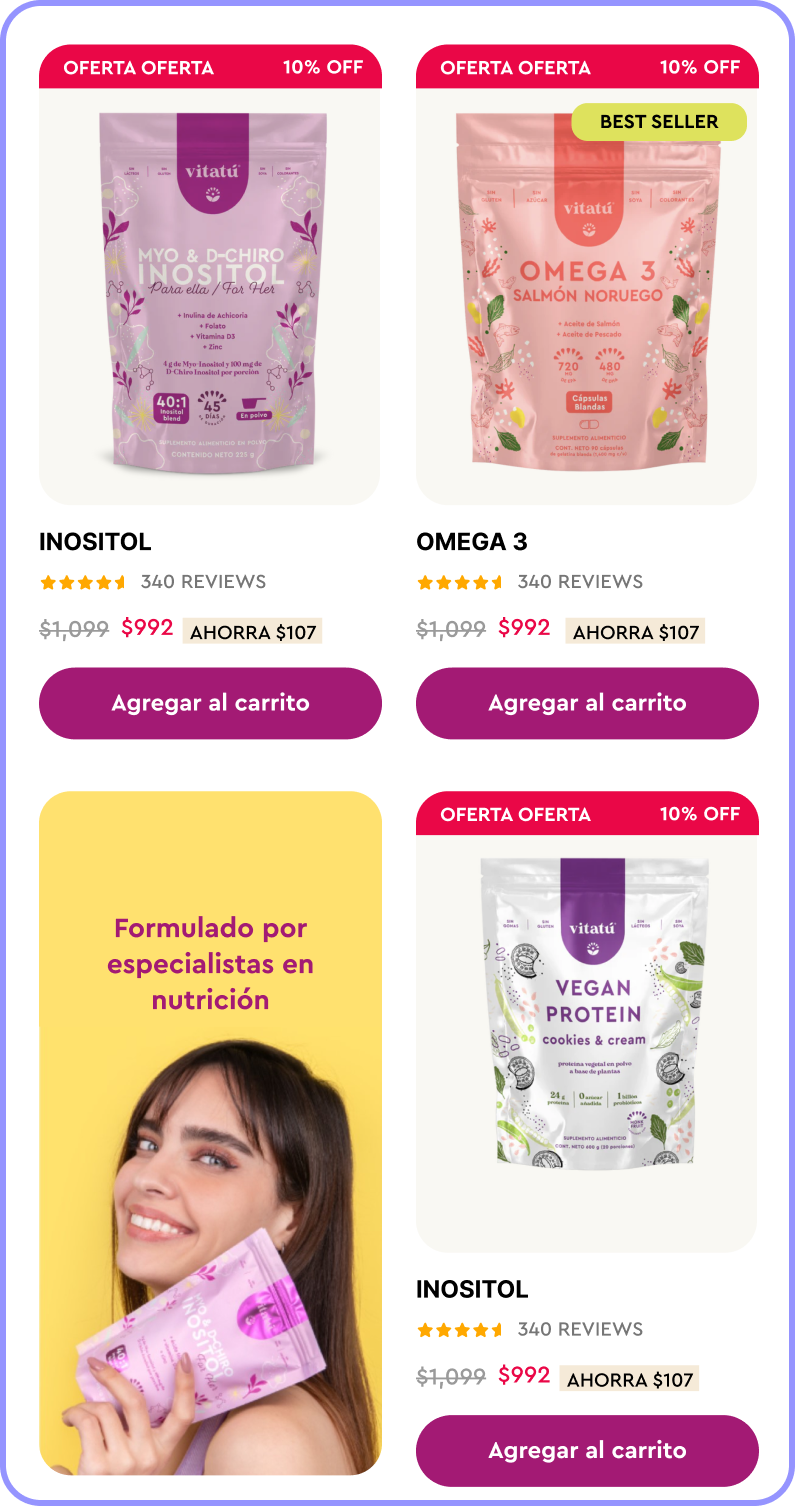
Task: Add the Myo & D-Chiro Inositol to cart
Action: click(210, 703)
